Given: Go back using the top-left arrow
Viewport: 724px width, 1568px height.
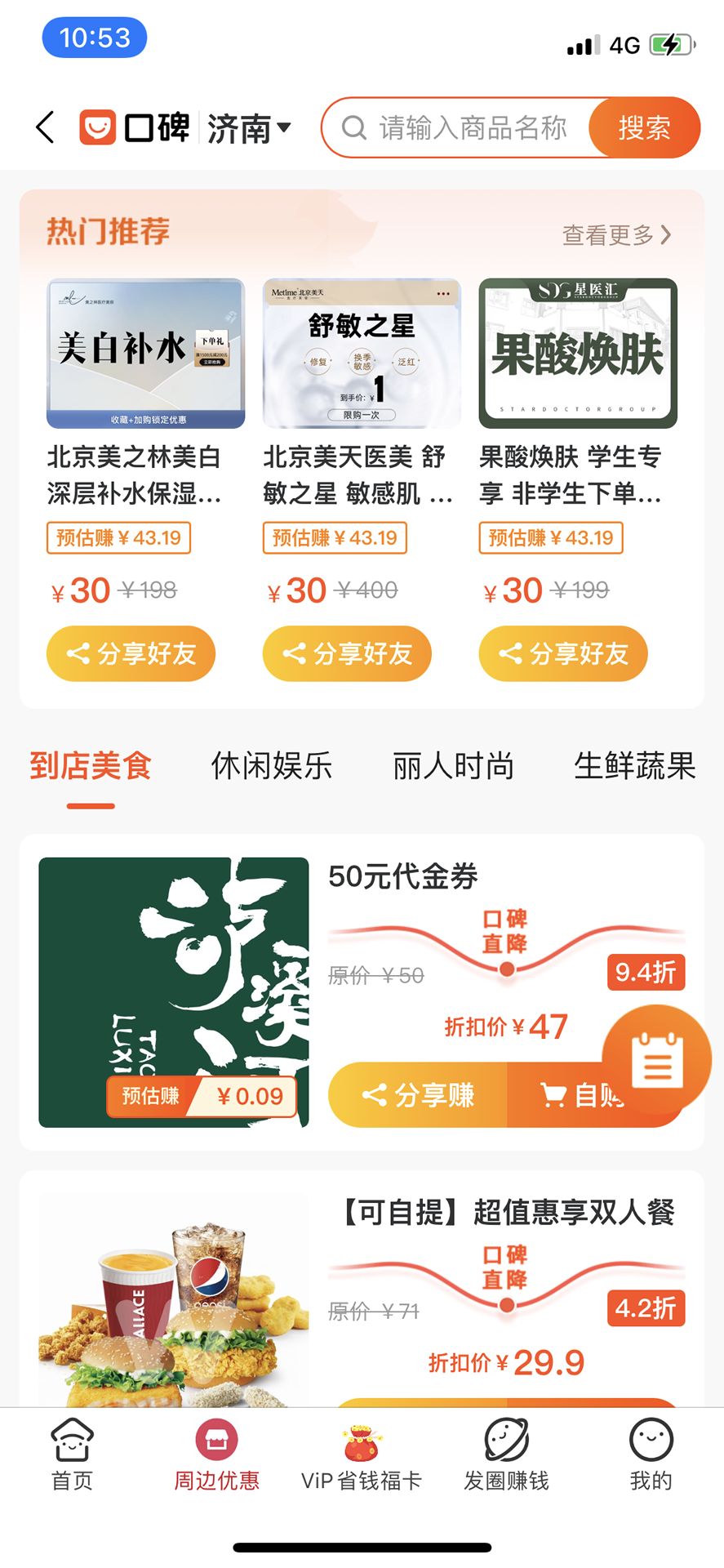Looking at the screenshot, I should pos(46,127).
